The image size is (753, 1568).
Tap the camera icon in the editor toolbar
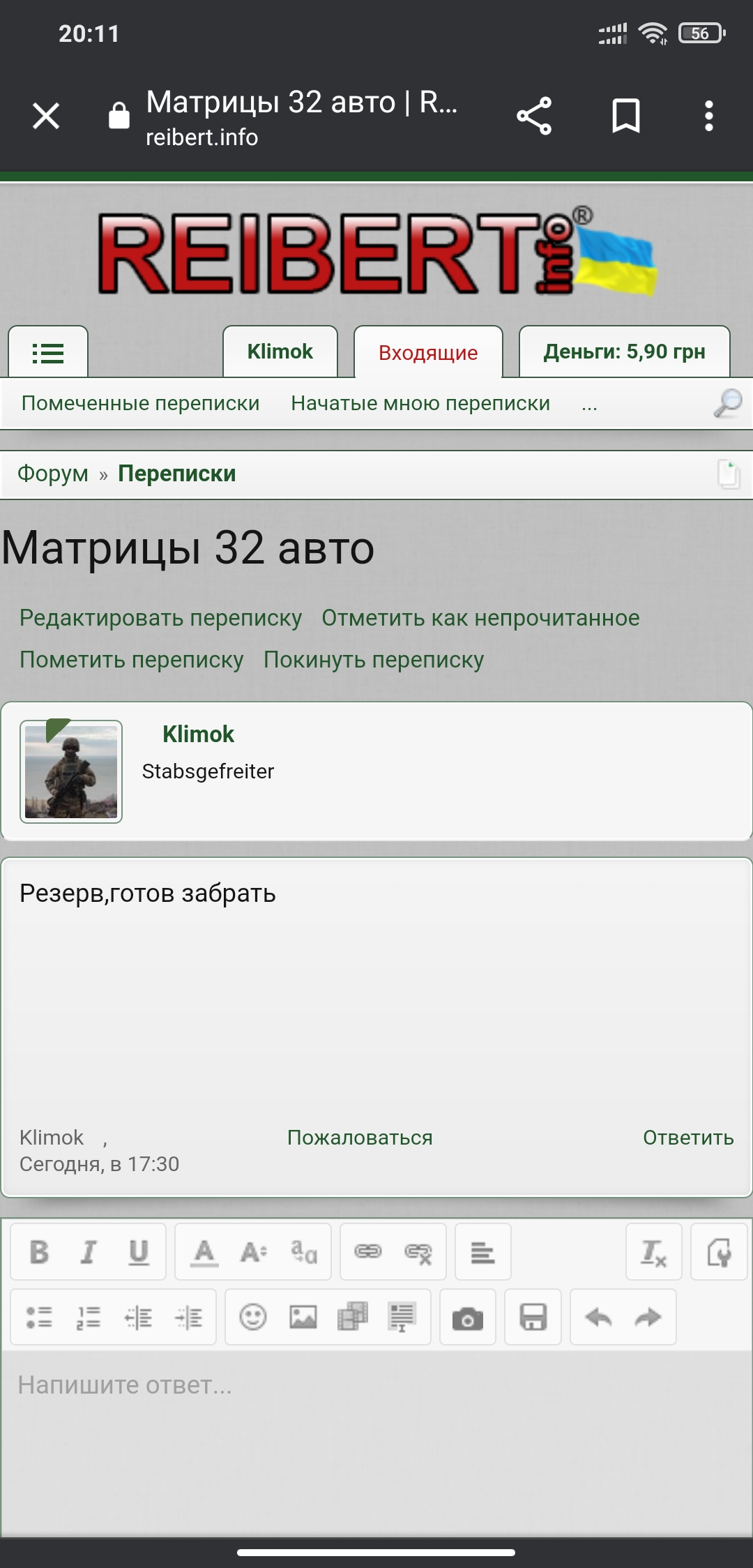(x=468, y=1318)
